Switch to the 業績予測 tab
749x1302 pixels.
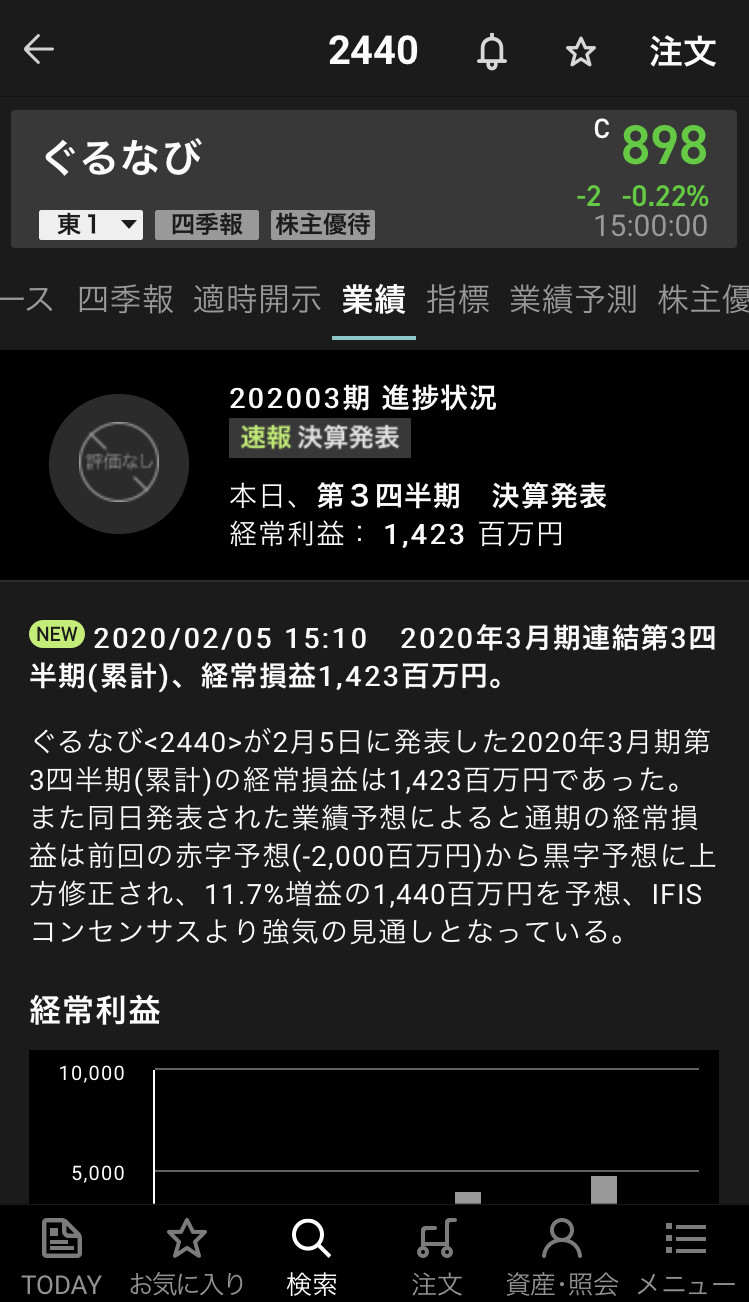[x=573, y=299]
